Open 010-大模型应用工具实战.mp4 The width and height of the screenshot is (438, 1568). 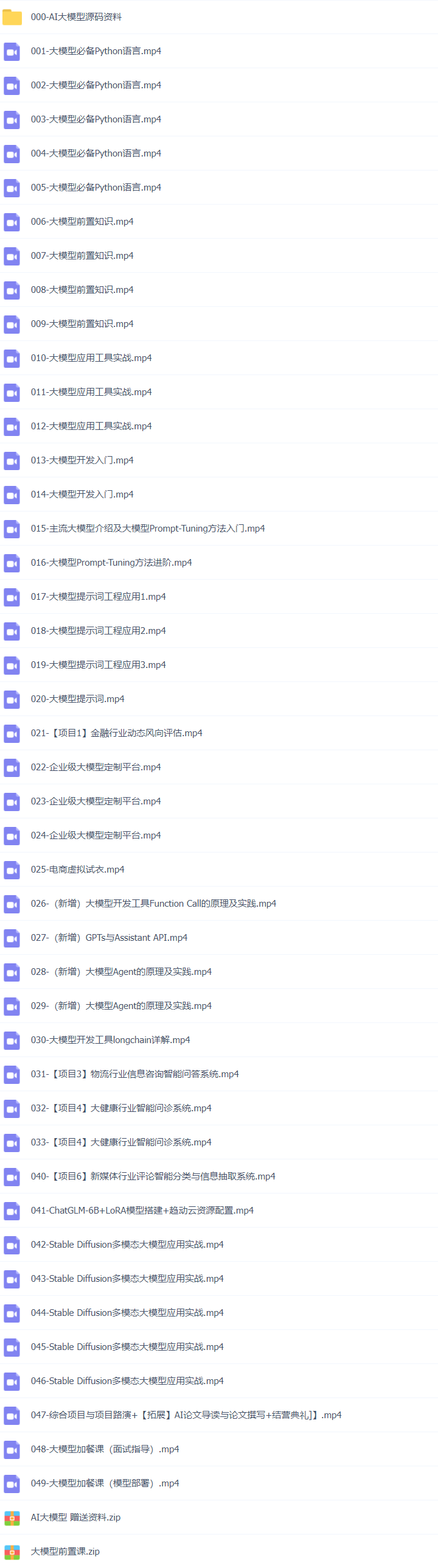click(91, 358)
